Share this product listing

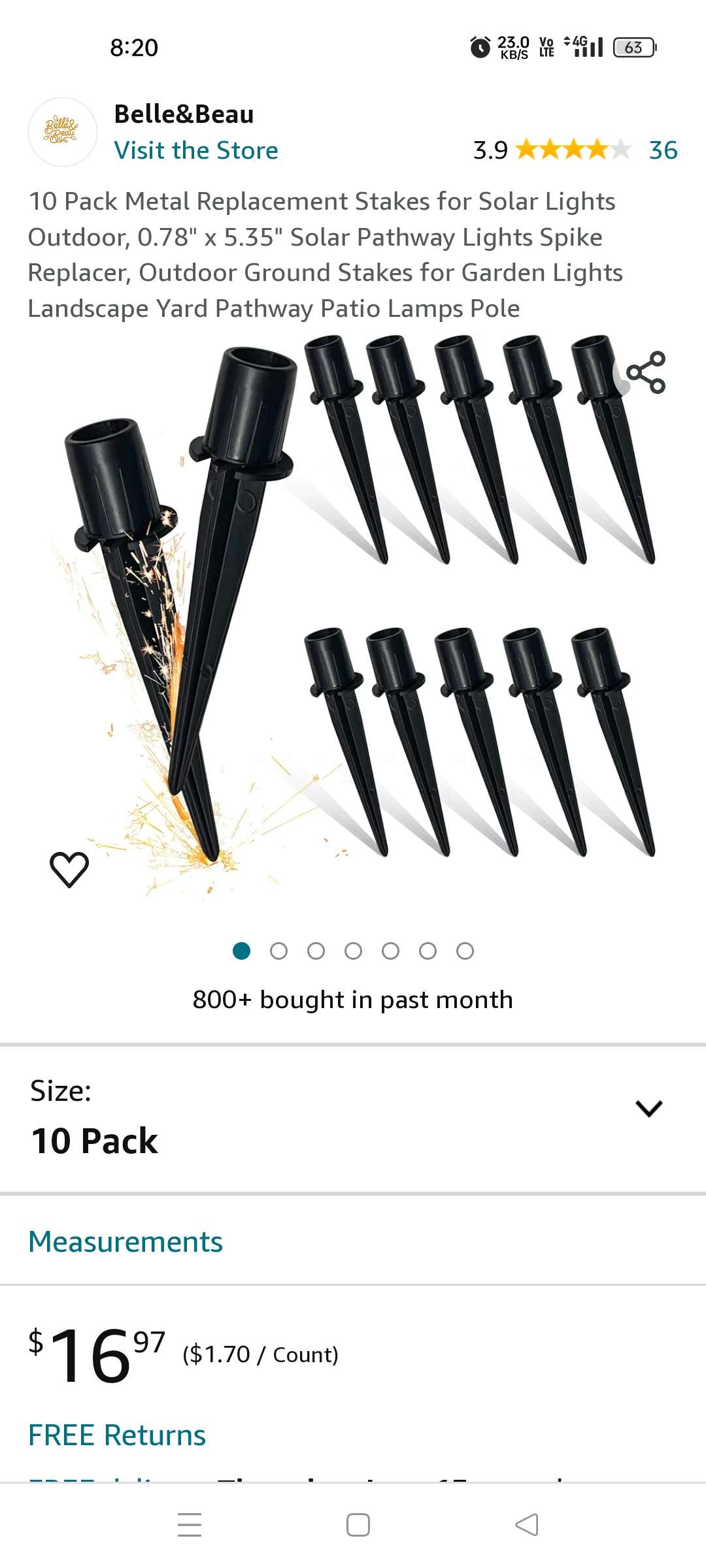645,372
